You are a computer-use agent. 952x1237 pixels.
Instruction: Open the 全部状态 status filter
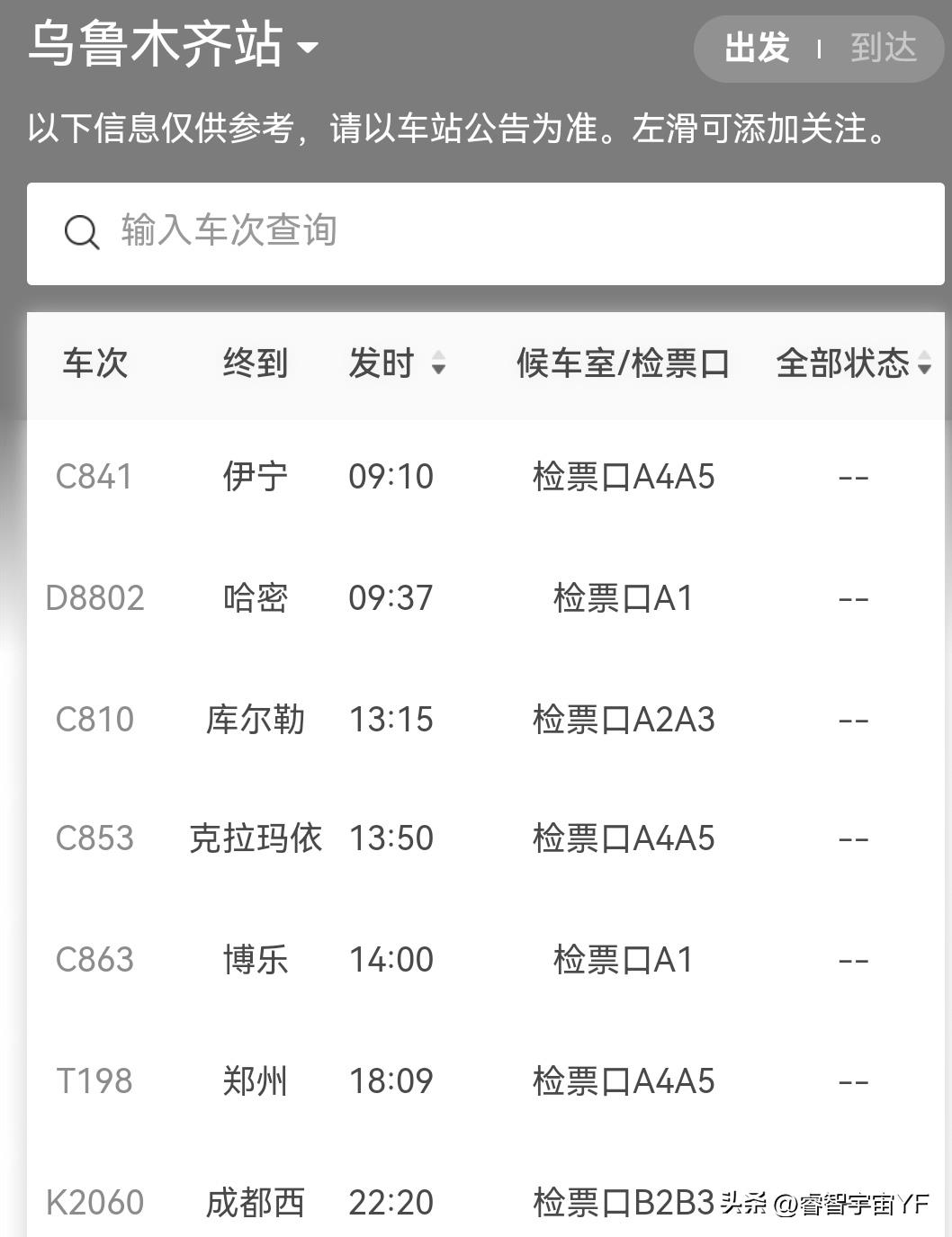pyautogui.click(x=852, y=363)
